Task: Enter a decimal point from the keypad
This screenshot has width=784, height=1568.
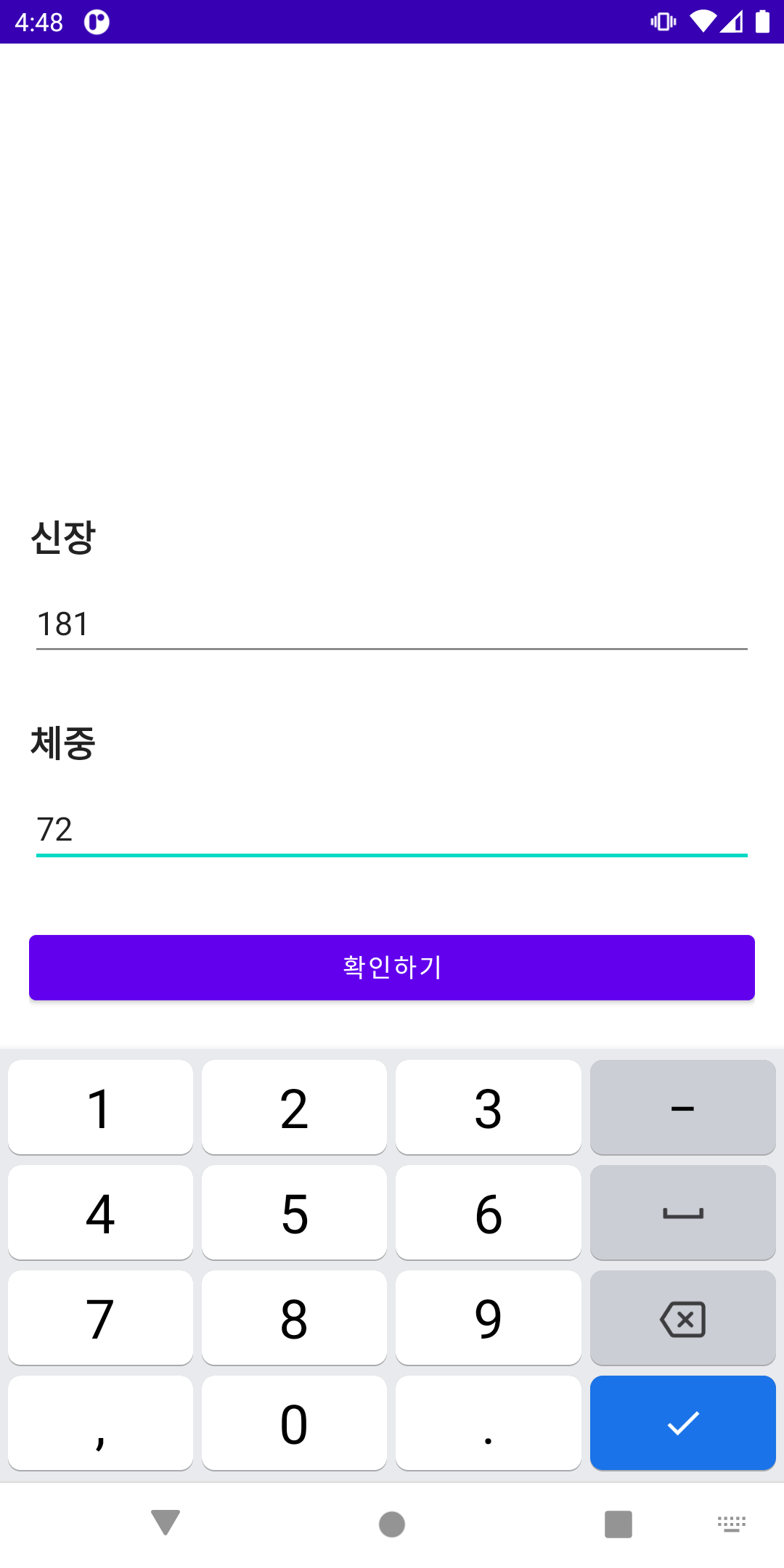Action: (x=488, y=1423)
